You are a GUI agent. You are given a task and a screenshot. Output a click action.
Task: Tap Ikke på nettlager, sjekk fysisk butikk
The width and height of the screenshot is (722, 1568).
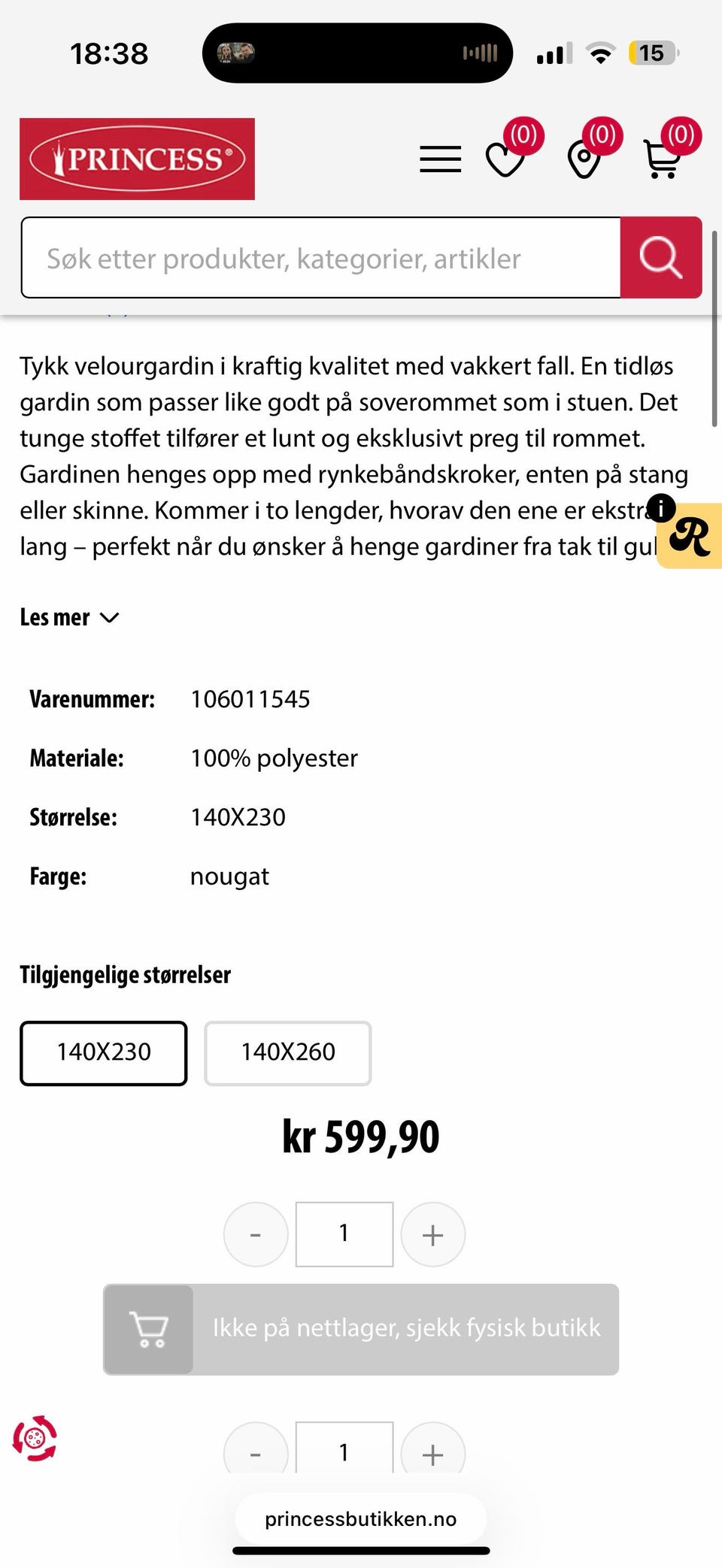pyautogui.click(x=361, y=1329)
